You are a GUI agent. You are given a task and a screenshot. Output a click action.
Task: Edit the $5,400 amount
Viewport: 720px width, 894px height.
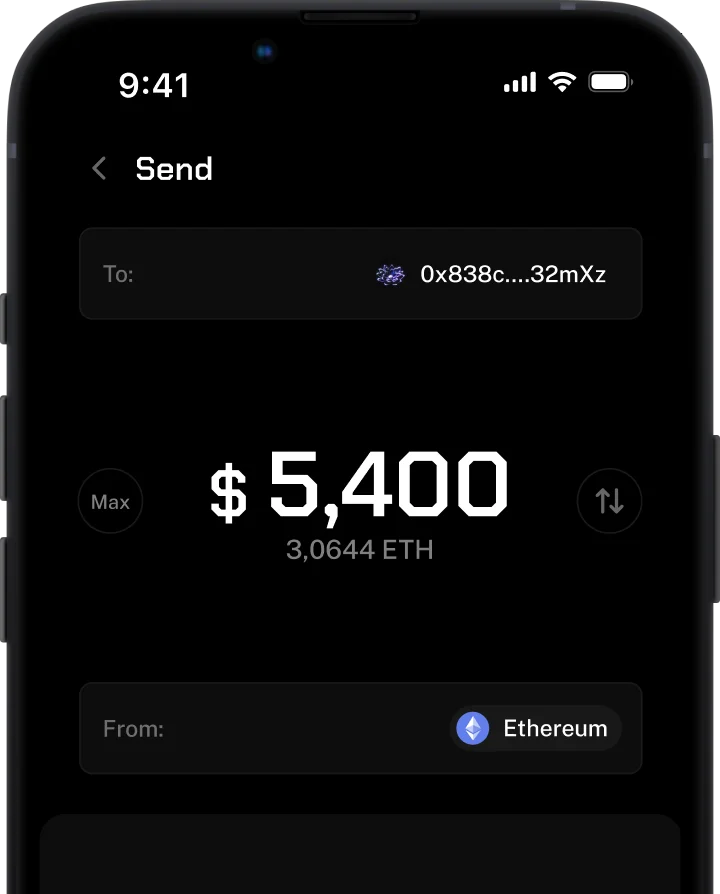[x=360, y=487]
